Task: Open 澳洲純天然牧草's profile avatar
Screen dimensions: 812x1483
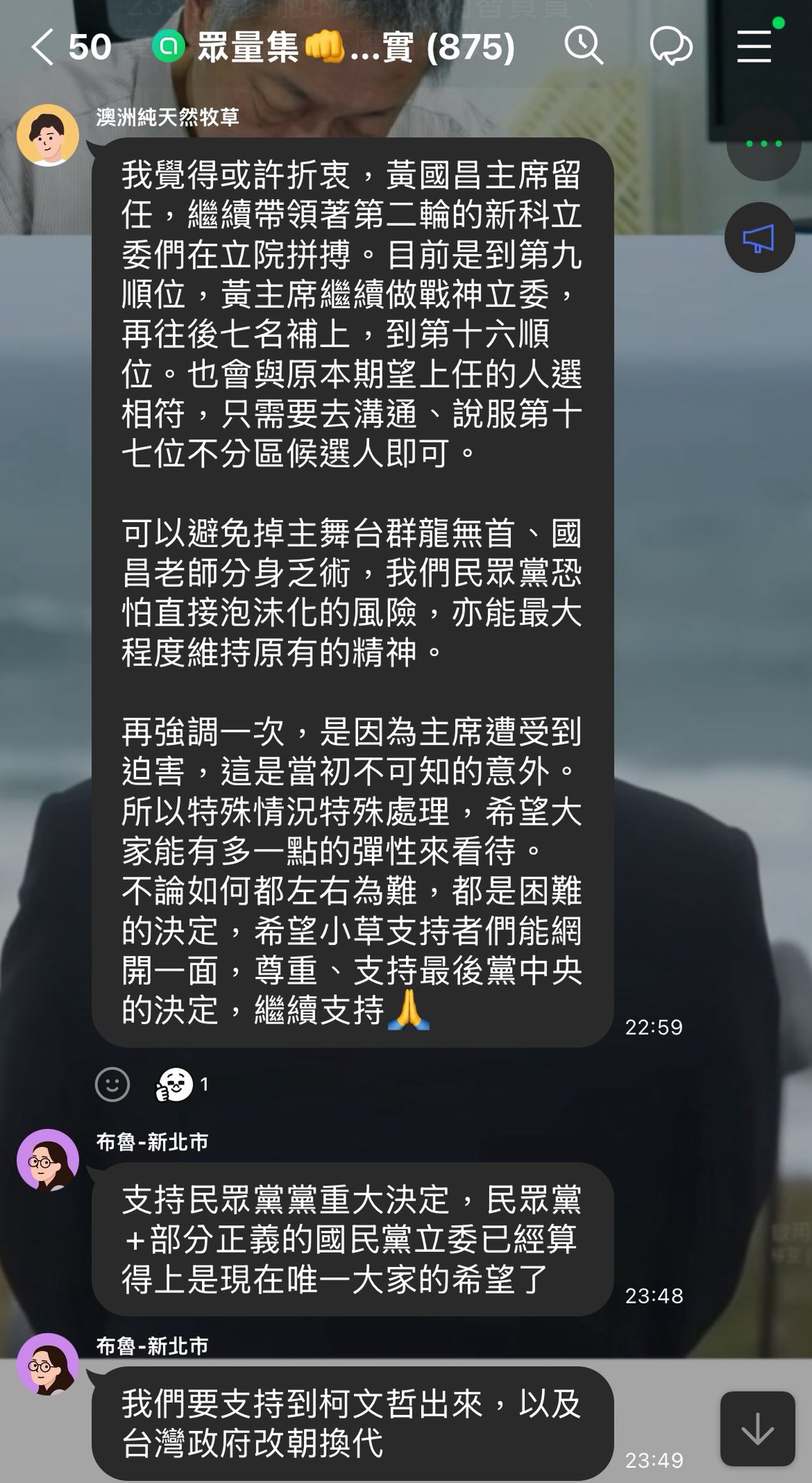Action: pos(48,135)
